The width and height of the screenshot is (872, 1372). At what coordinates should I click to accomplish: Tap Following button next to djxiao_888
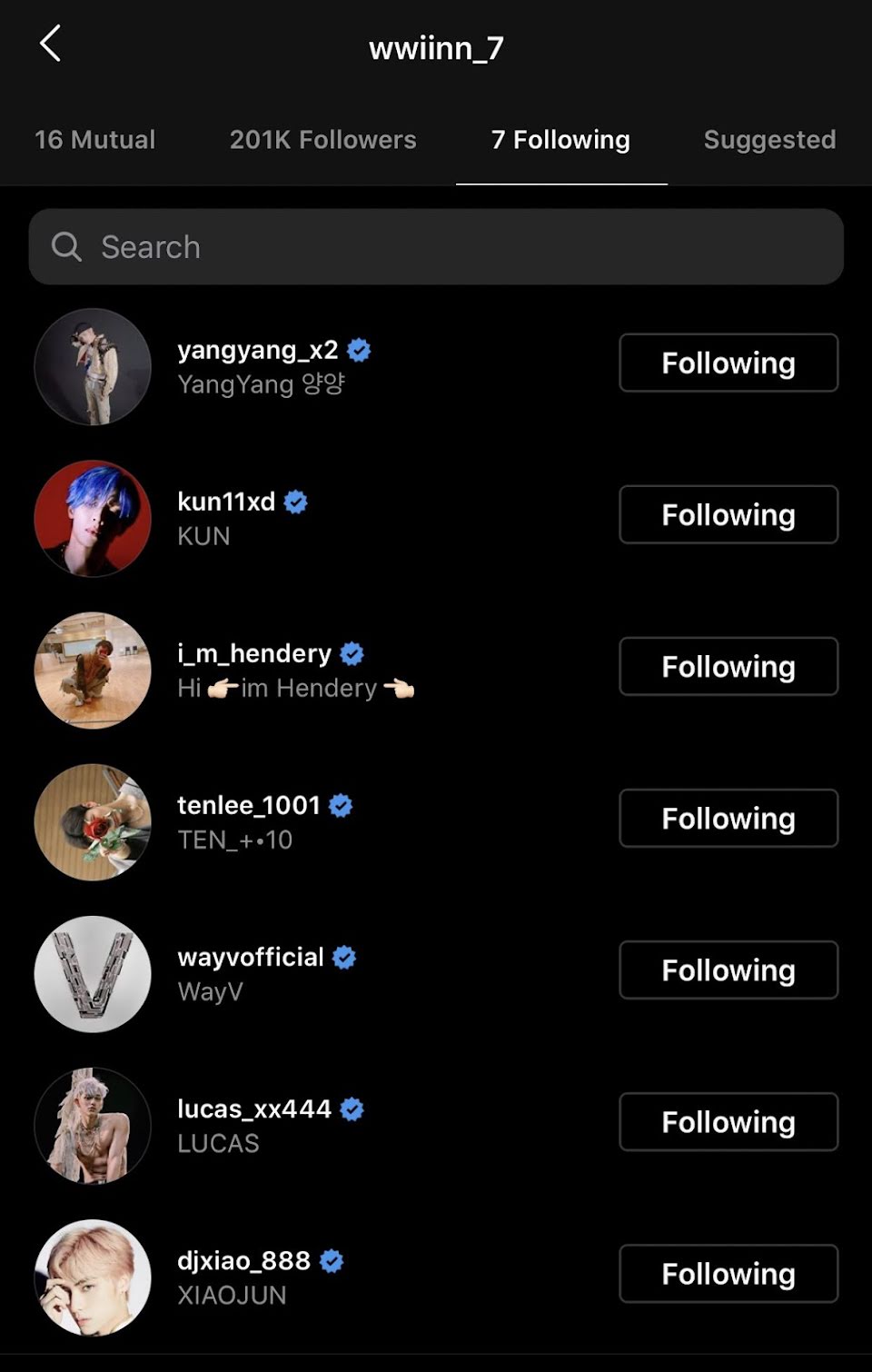[728, 1273]
